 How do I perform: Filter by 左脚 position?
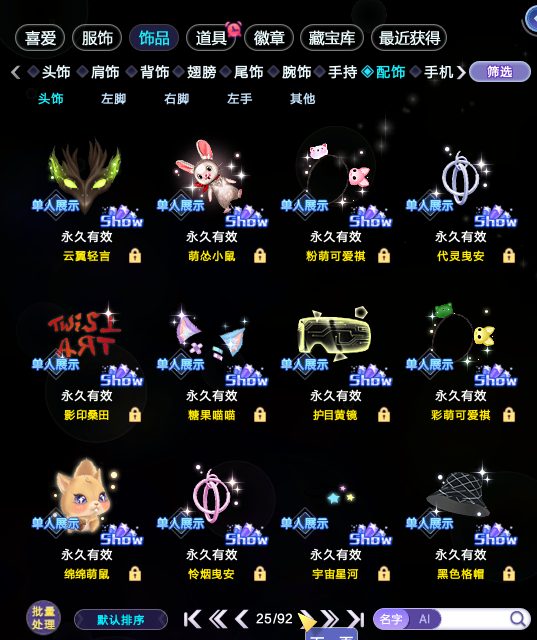tap(113, 98)
